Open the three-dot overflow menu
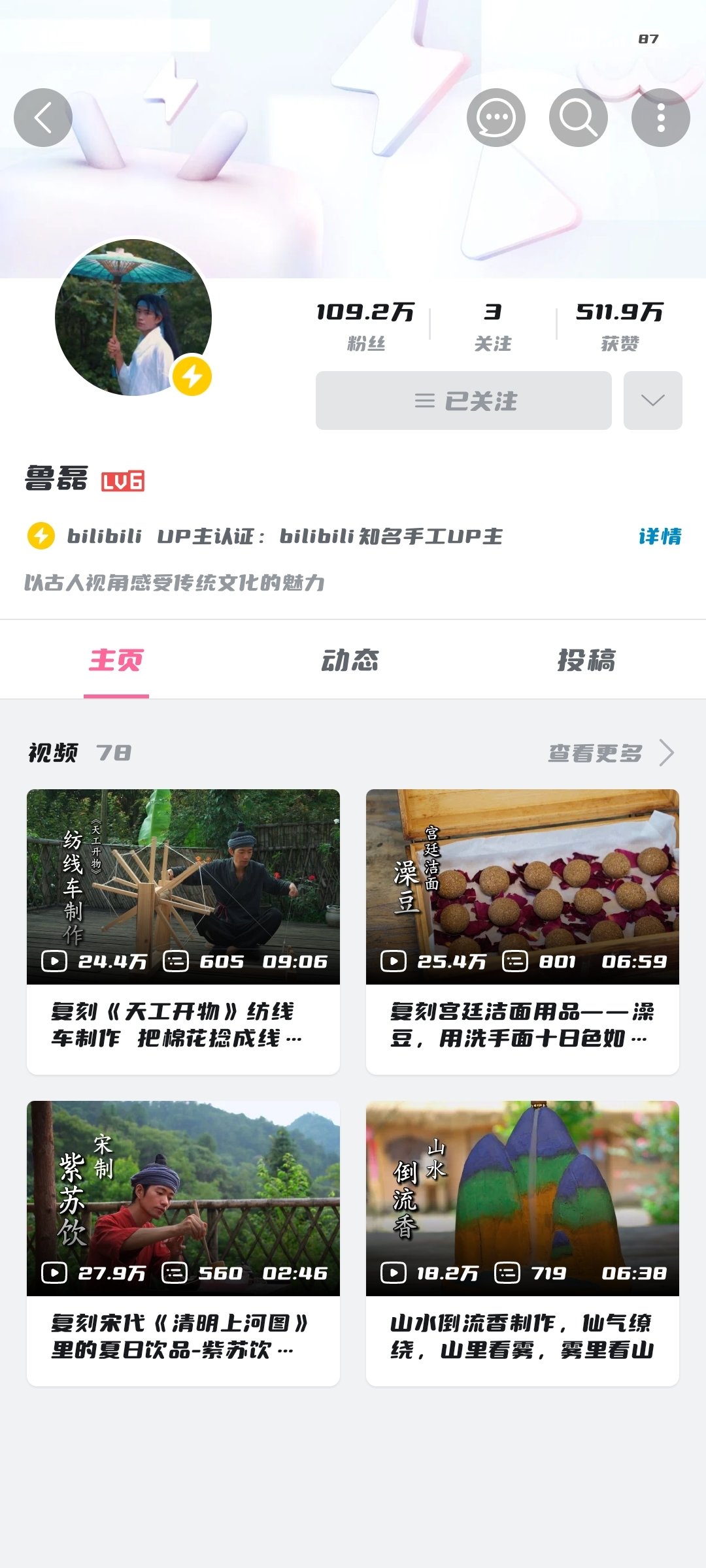This screenshot has width=706, height=1568. pos(661,118)
